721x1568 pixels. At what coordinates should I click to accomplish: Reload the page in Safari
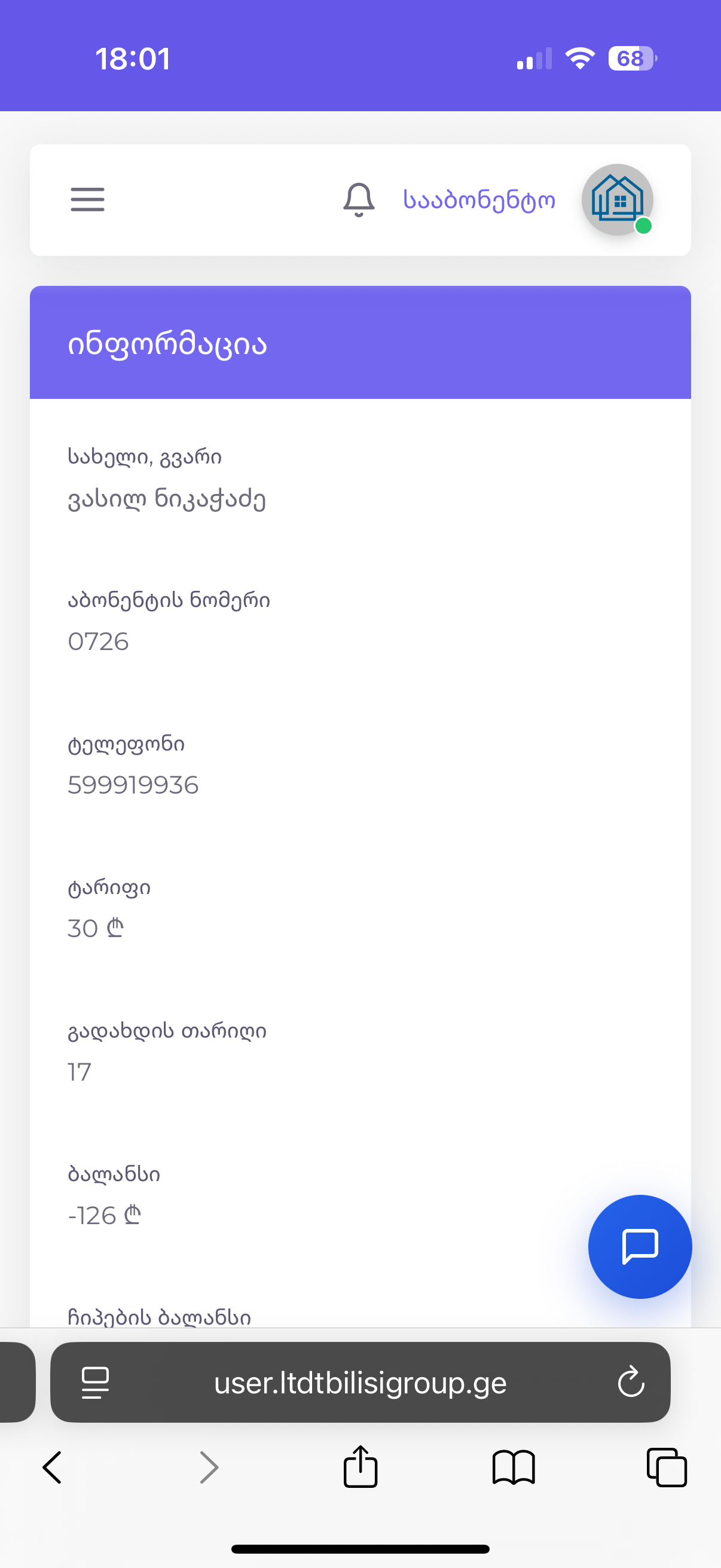631,1383
